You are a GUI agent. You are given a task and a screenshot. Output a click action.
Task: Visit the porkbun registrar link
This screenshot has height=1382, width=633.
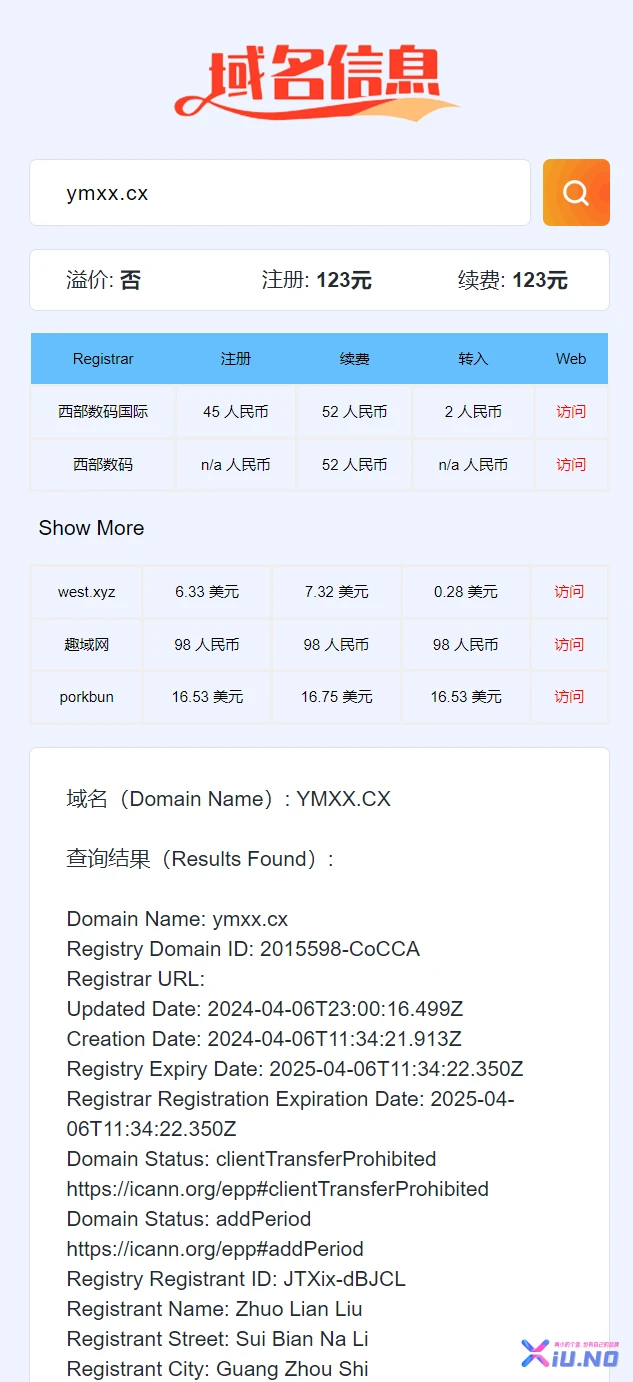(569, 697)
